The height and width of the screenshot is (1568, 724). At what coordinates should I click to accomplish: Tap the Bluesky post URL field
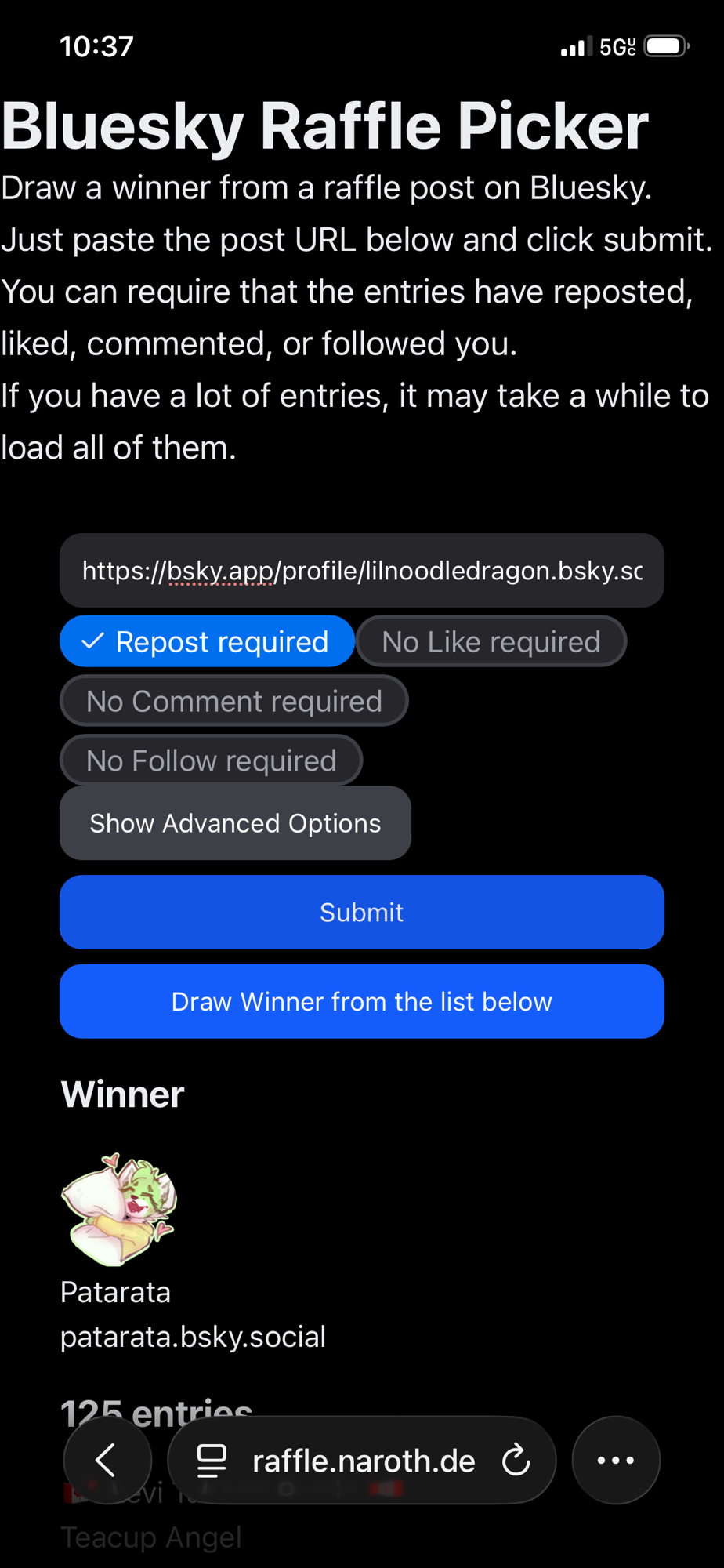(361, 571)
